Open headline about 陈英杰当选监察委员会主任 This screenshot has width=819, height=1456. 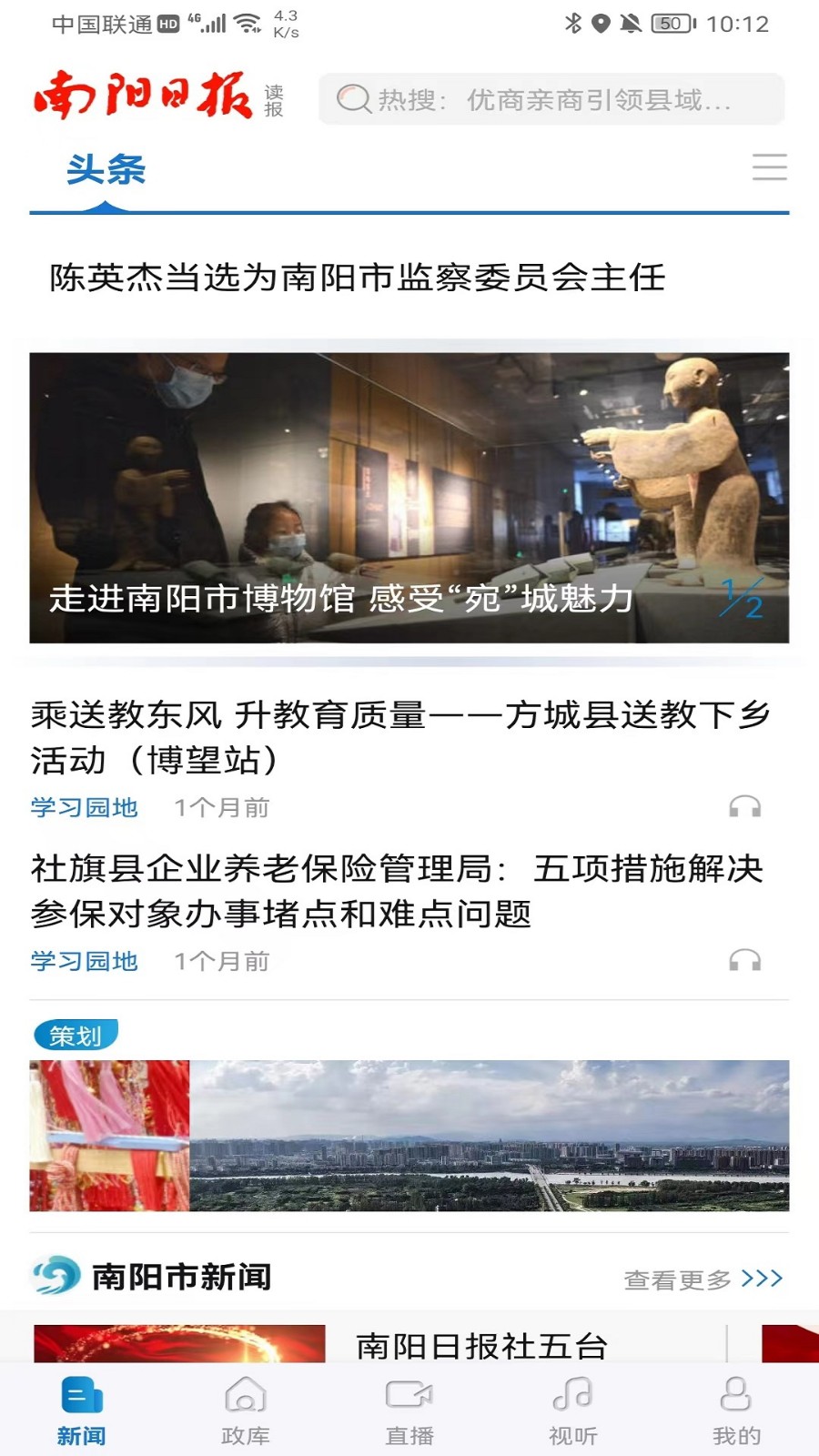[357, 278]
